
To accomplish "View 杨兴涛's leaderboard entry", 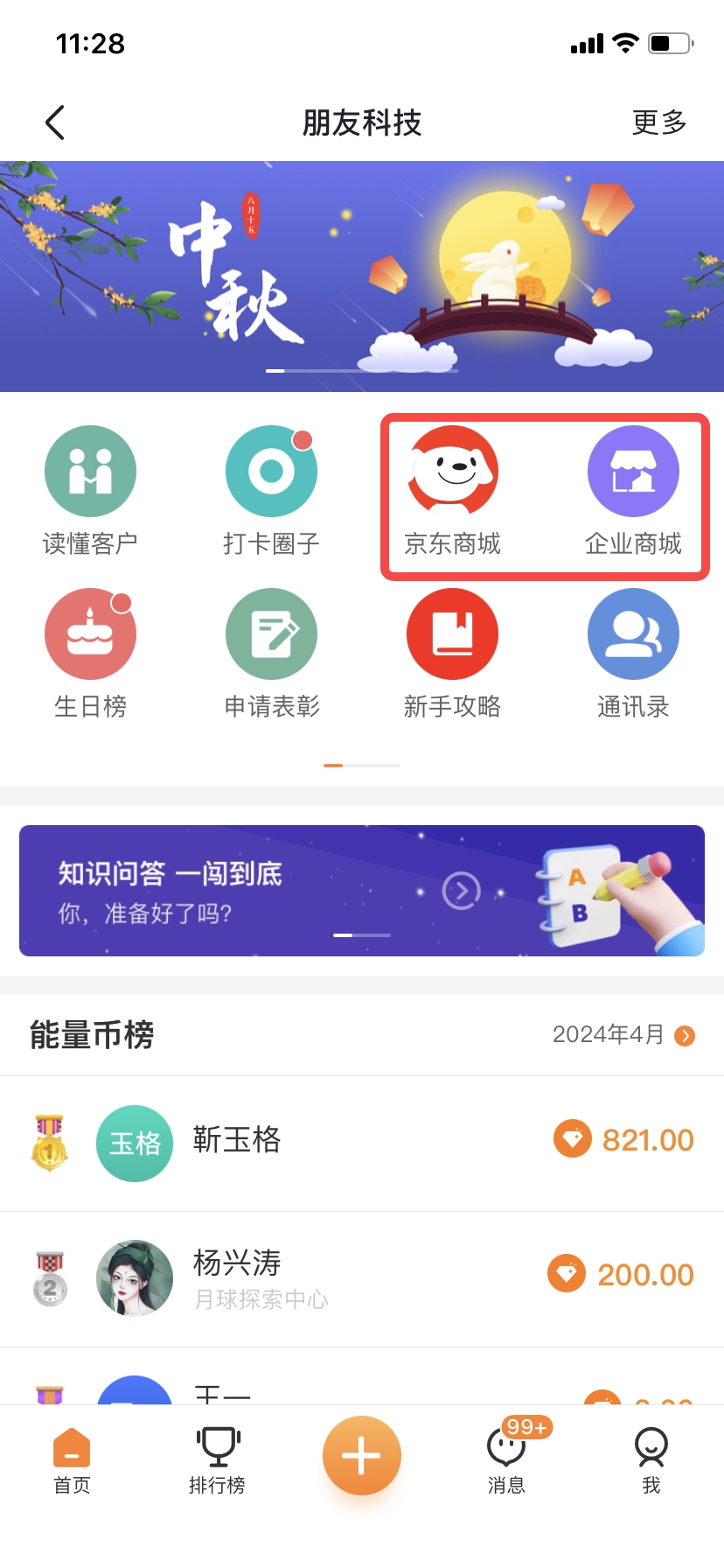I will (362, 1277).
